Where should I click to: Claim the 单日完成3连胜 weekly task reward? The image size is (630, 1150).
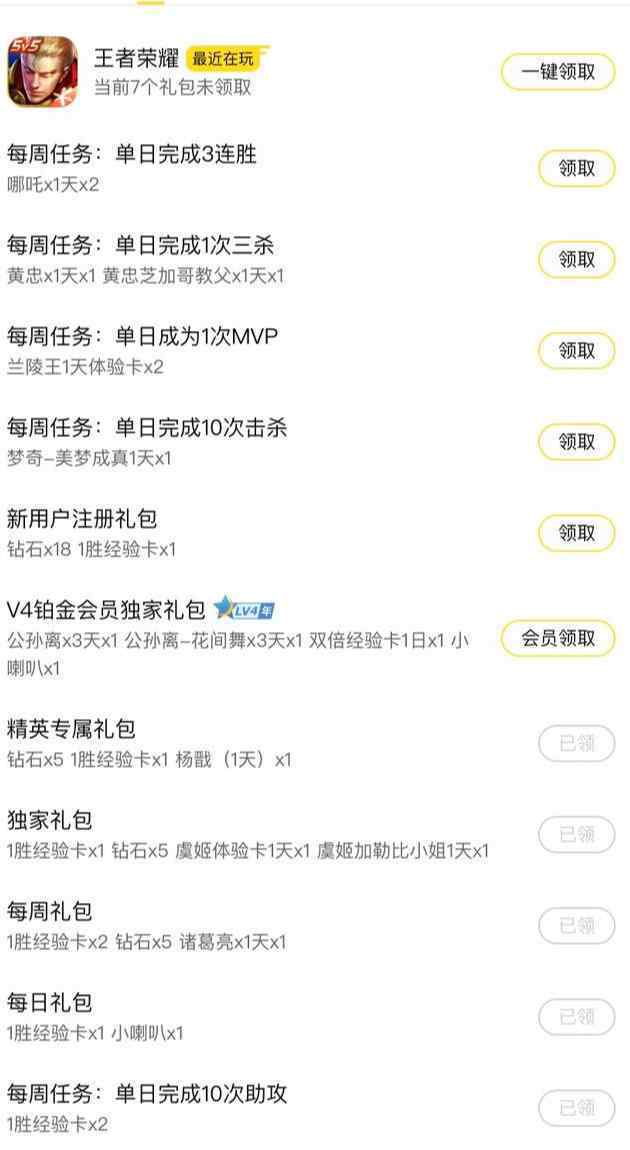pos(576,169)
